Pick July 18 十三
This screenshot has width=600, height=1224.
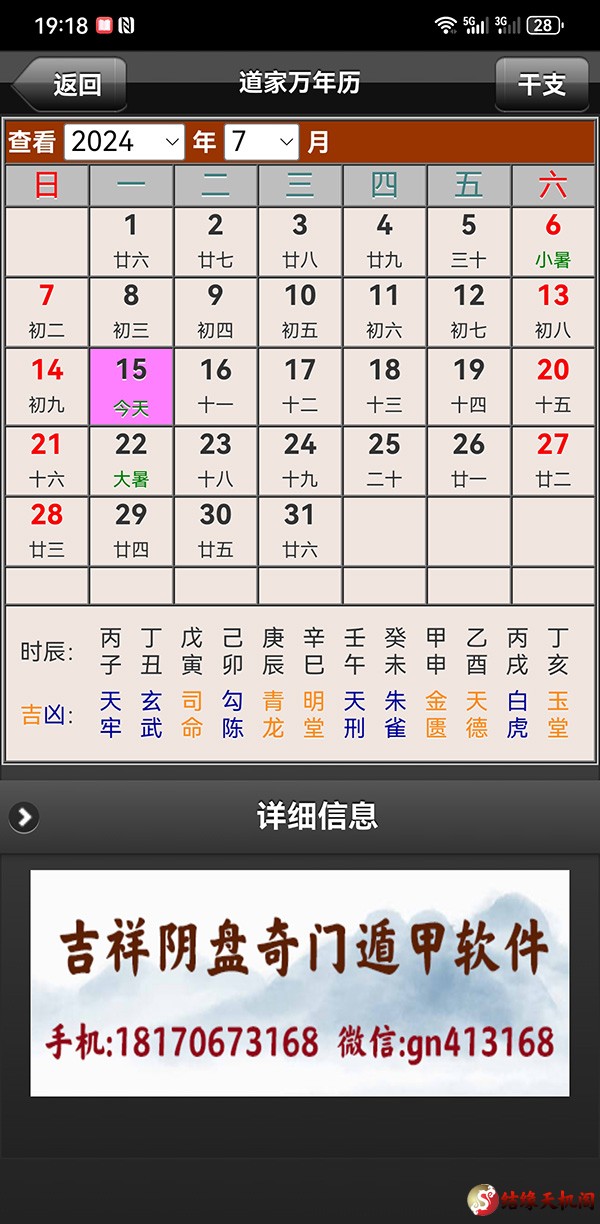coord(384,386)
